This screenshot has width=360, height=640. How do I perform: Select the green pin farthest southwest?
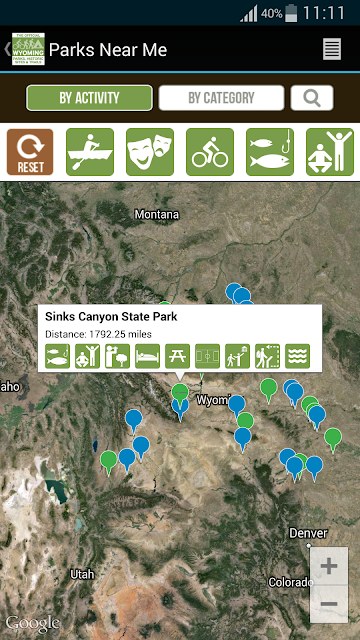tap(109, 462)
